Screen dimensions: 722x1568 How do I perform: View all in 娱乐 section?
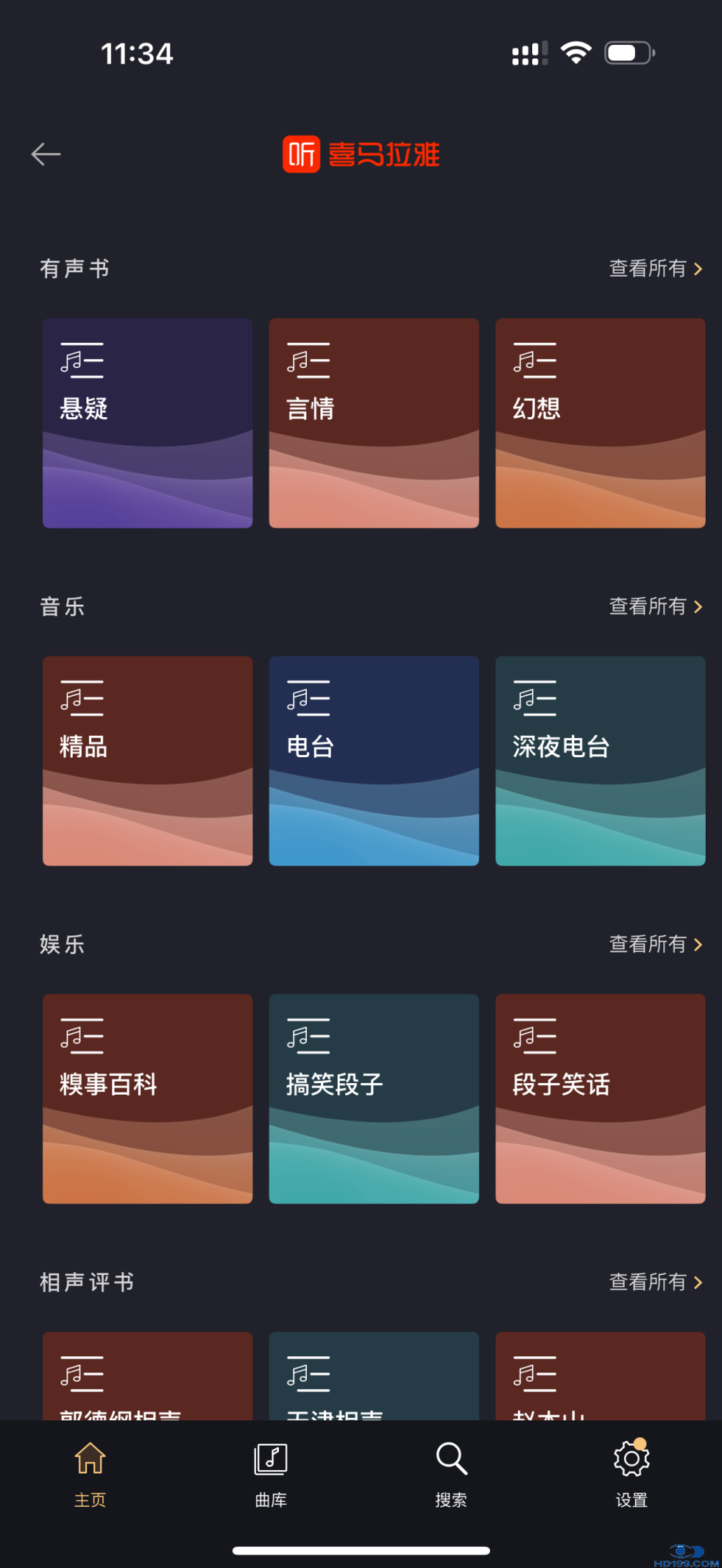pyautogui.click(x=655, y=944)
